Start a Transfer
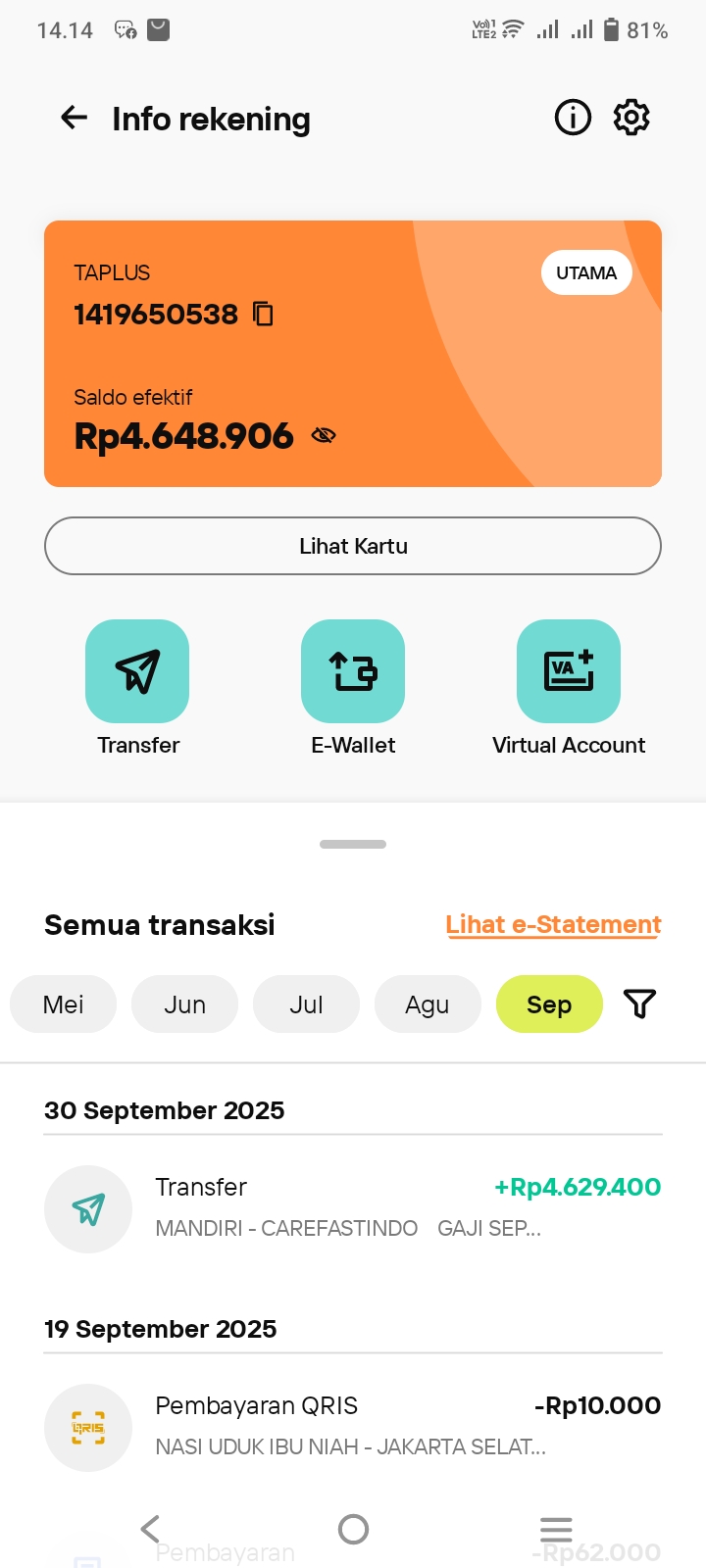The height and width of the screenshot is (1568, 706). click(137, 671)
